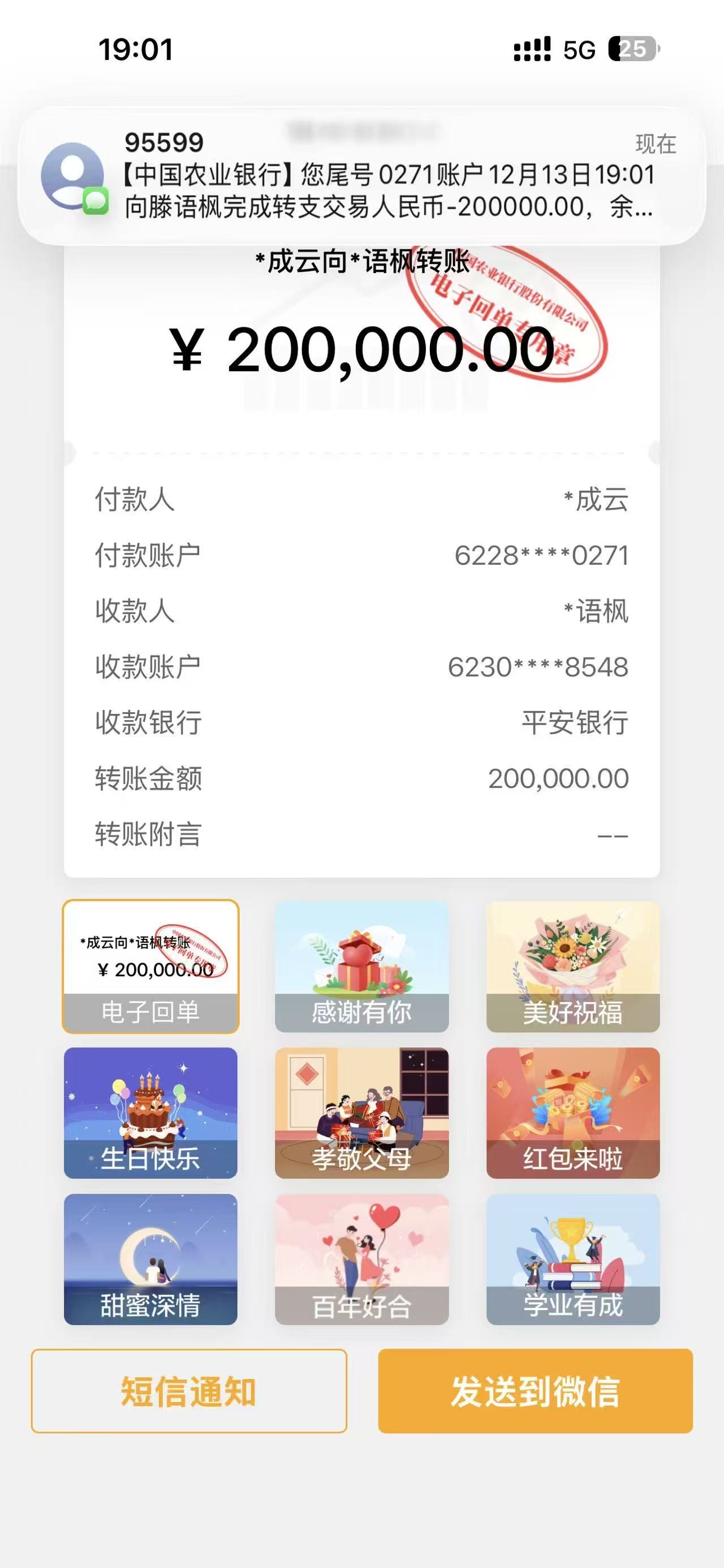This screenshot has height=1568, width=724.
Task: Select the 甜蜜深情 card style
Action: click(x=150, y=1259)
